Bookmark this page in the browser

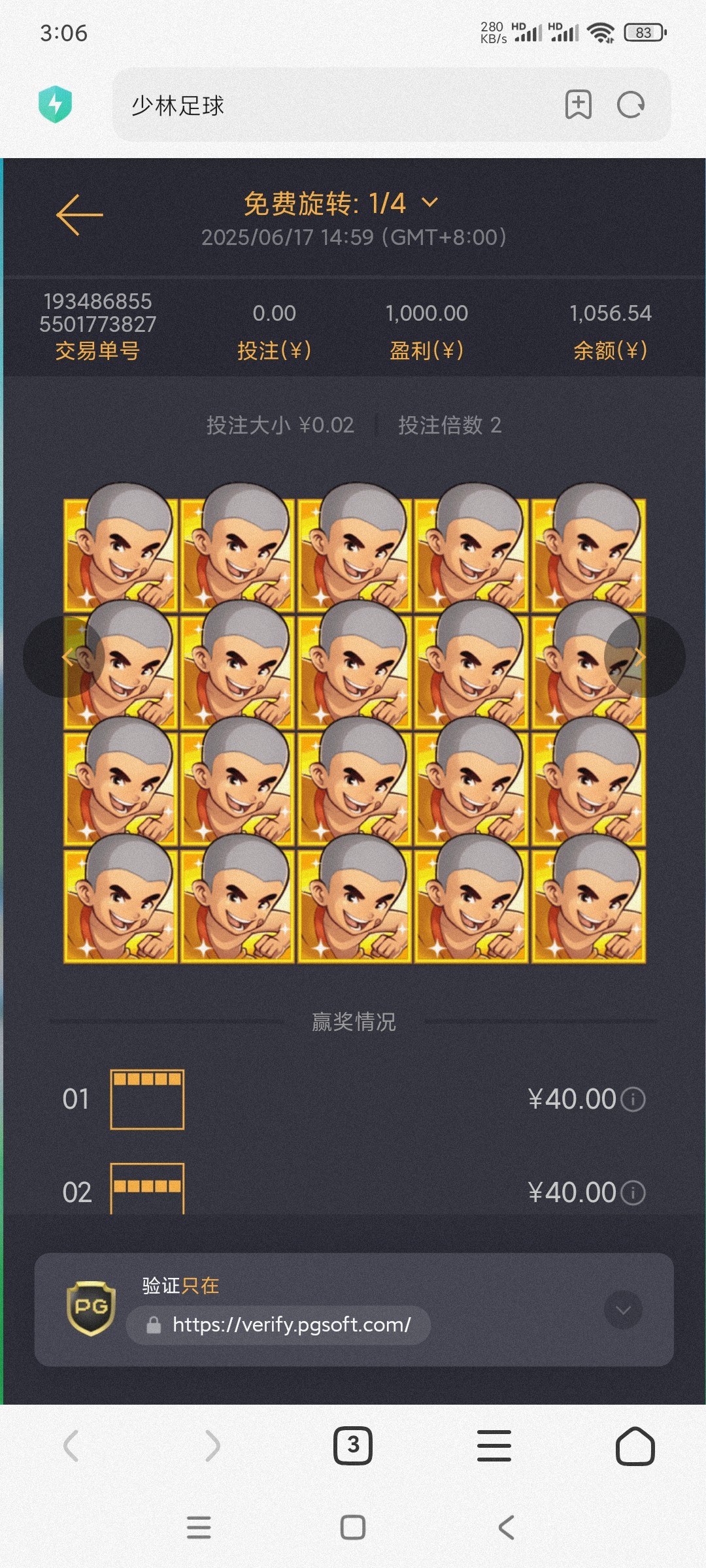pos(578,105)
